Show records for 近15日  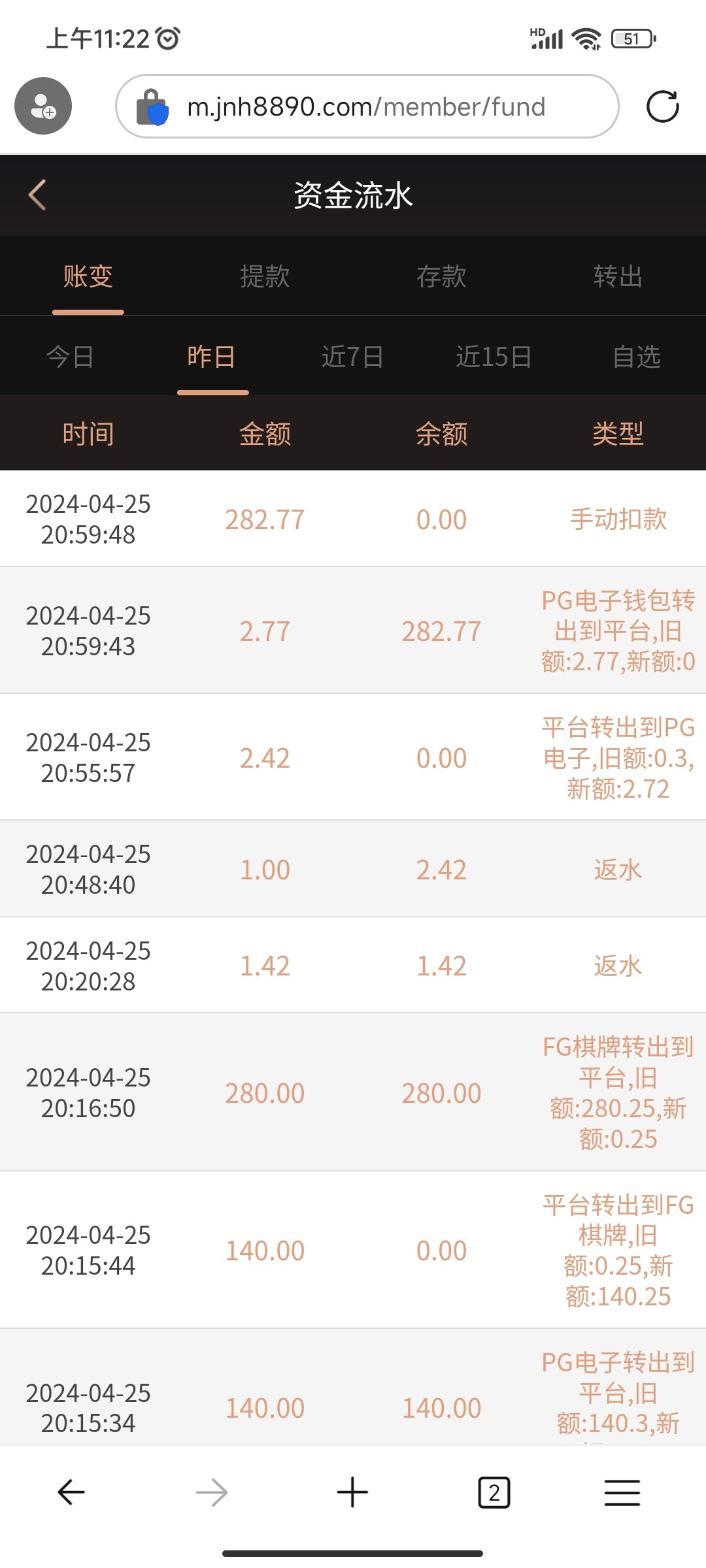click(494, 357)
